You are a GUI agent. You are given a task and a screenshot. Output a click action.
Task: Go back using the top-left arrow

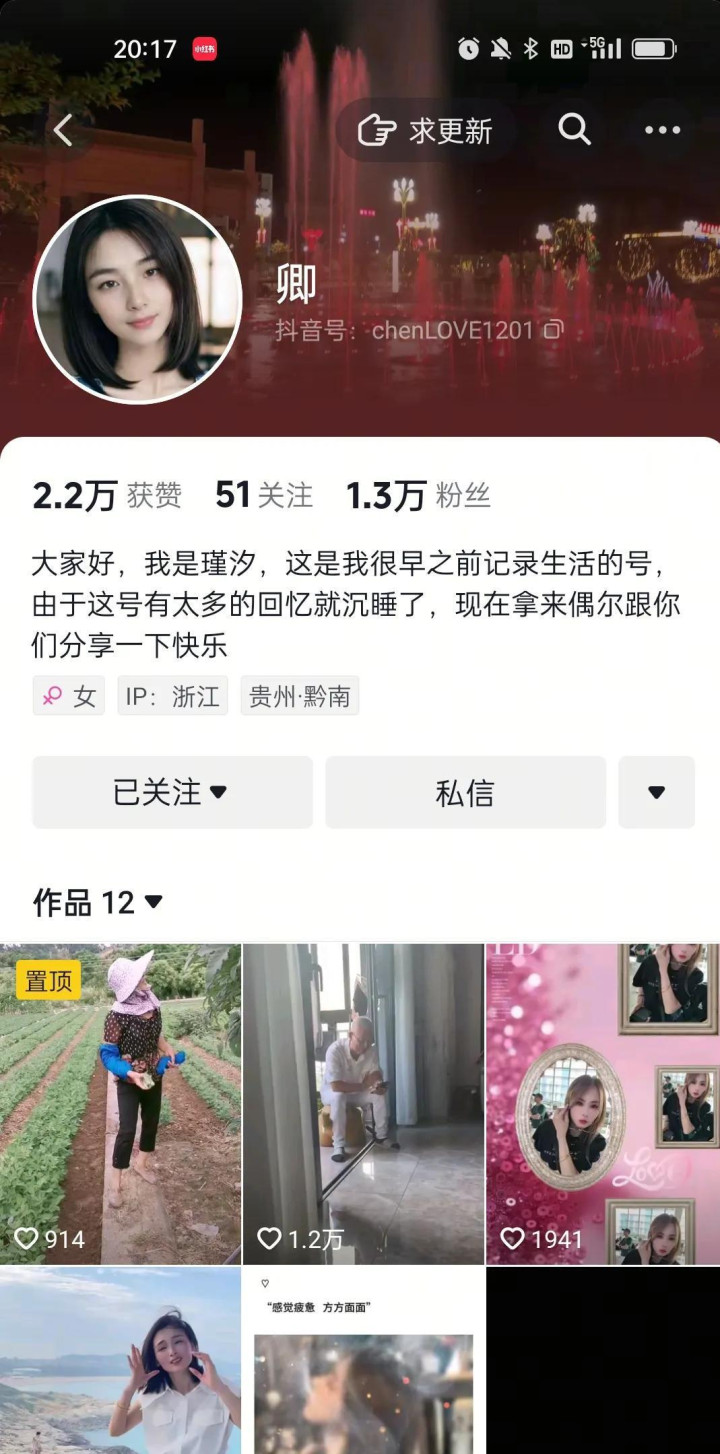64,130
